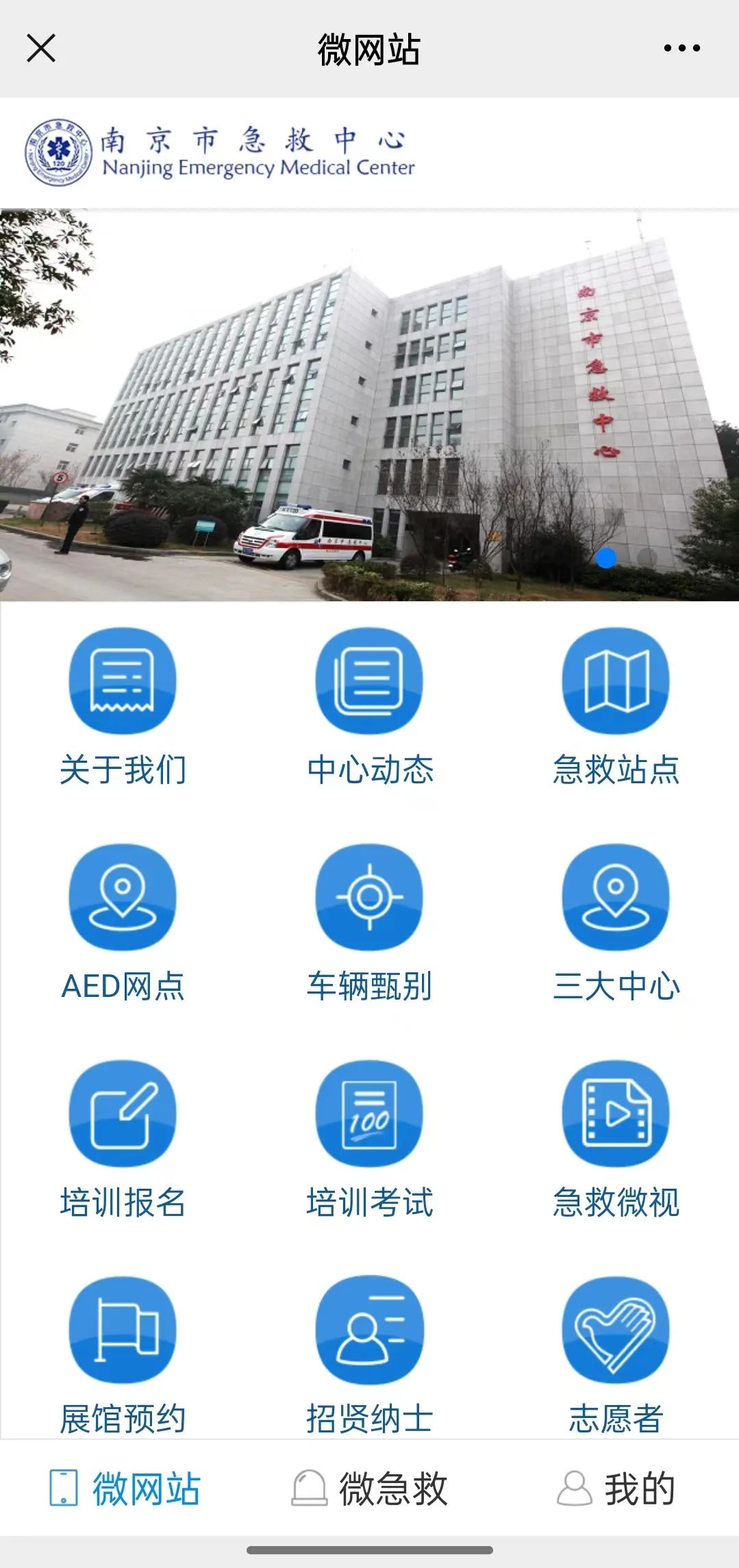Open 关于我们 section
This screenshot has width=739, height=1568.
point(123,705)
